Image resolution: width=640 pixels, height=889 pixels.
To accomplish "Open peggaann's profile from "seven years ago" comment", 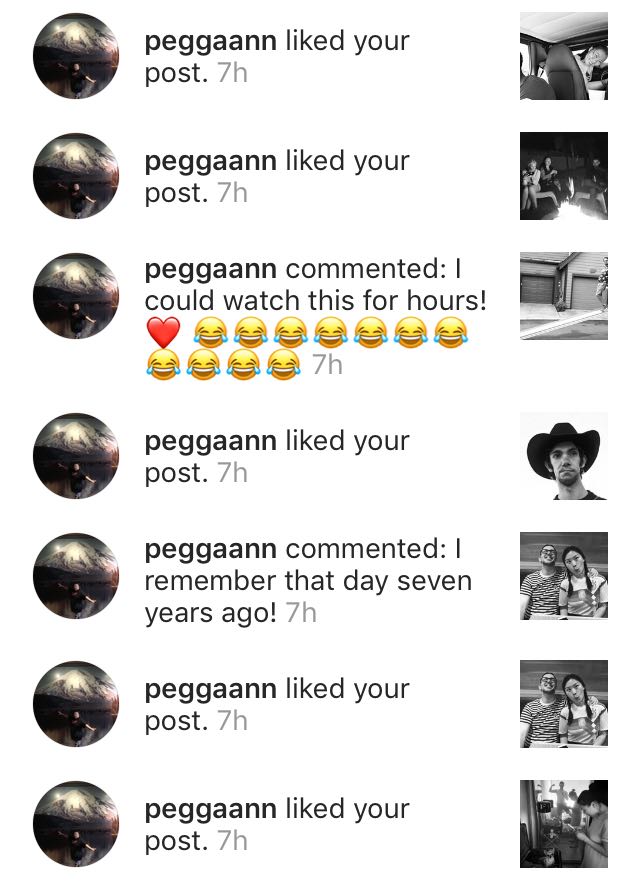I will pyautogui.click(x=210, y=549).
